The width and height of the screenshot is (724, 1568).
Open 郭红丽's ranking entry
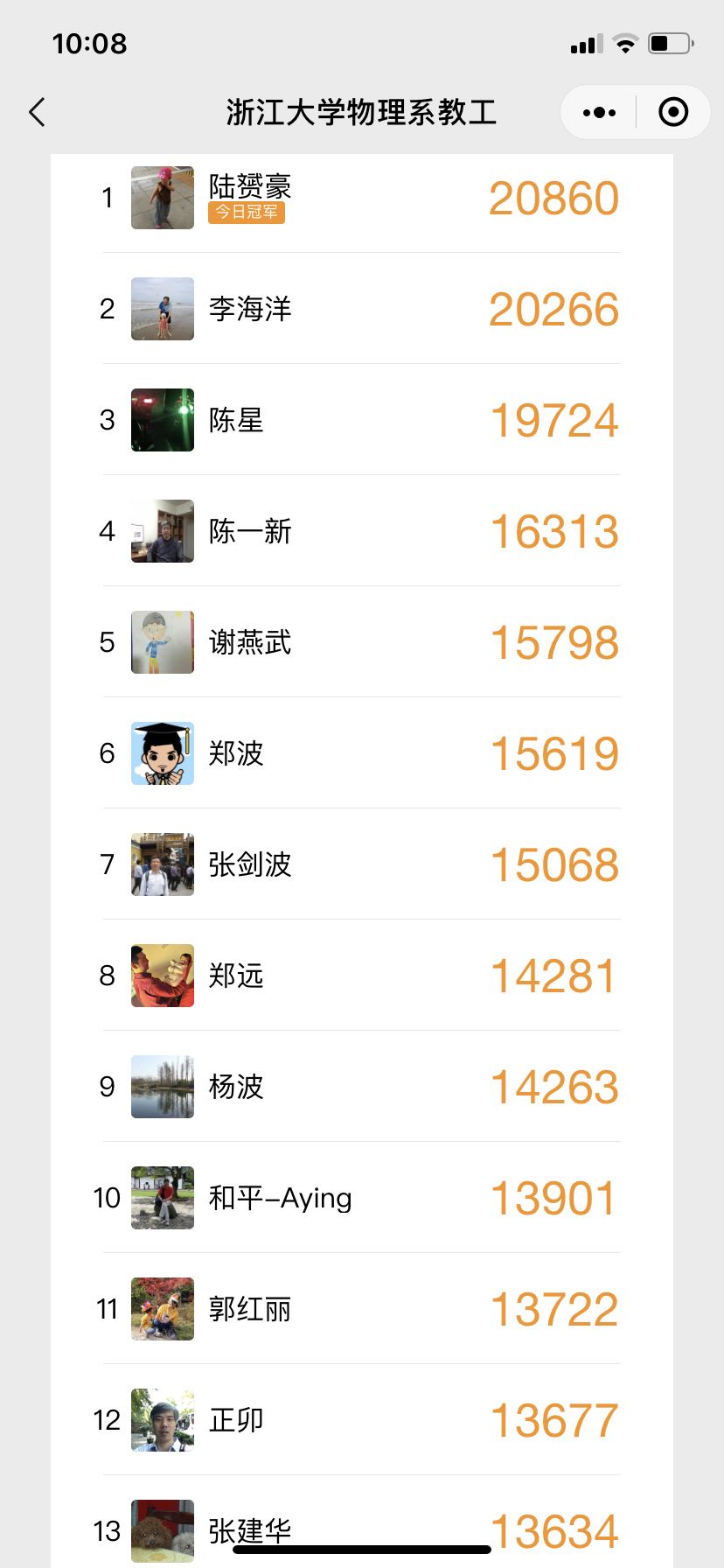(x=361, y=1309)
